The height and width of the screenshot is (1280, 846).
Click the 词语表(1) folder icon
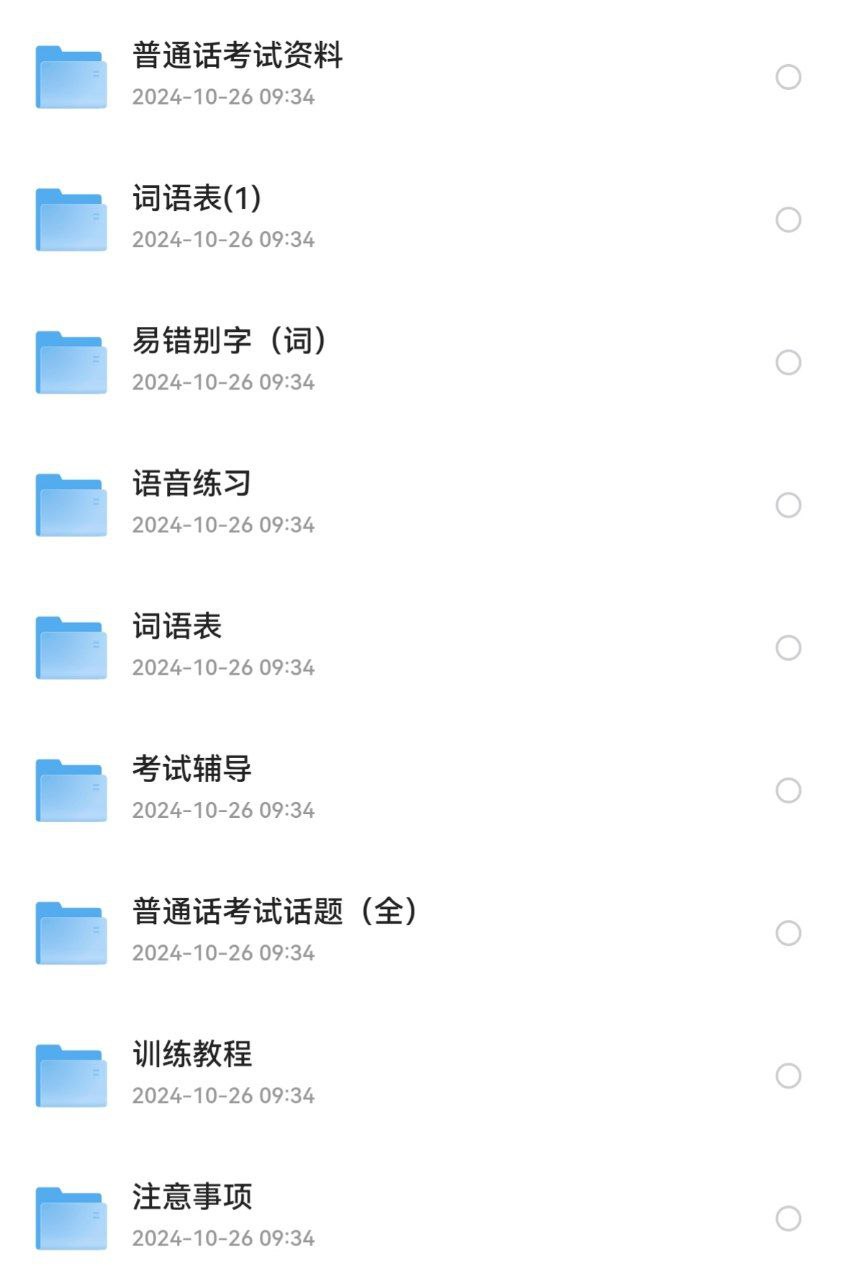[x=70, y=220]
